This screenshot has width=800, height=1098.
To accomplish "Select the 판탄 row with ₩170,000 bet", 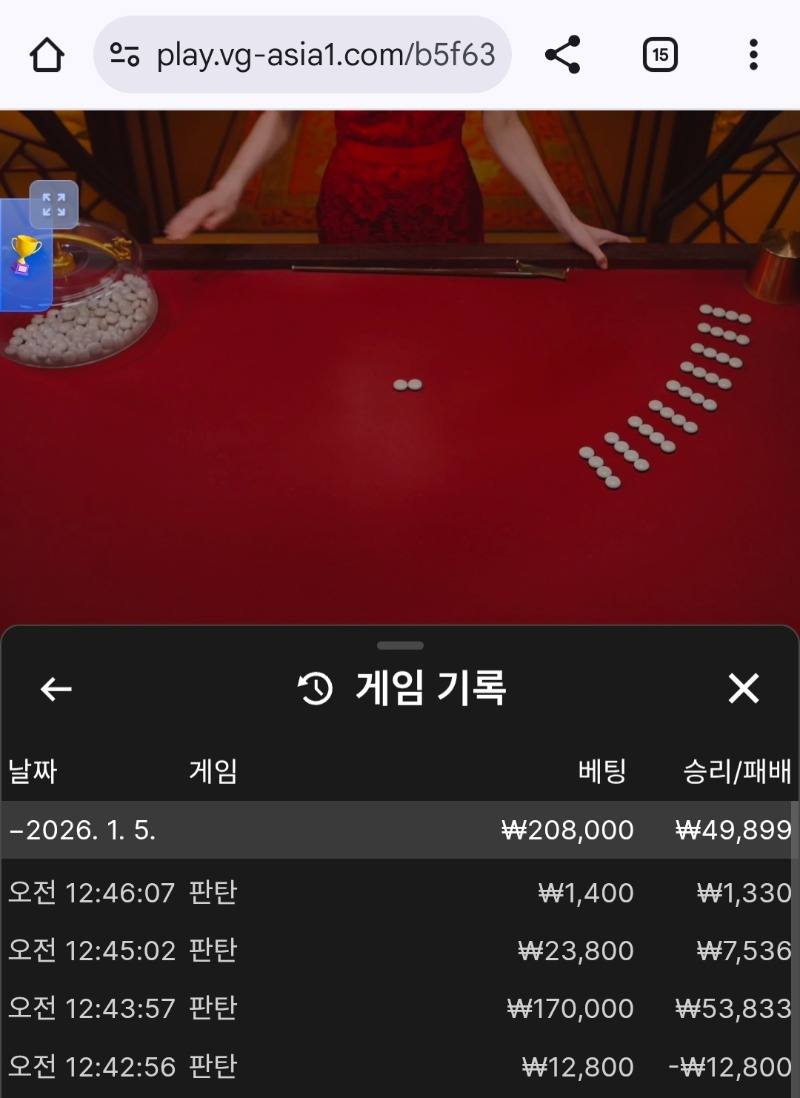I will 400,1008.
